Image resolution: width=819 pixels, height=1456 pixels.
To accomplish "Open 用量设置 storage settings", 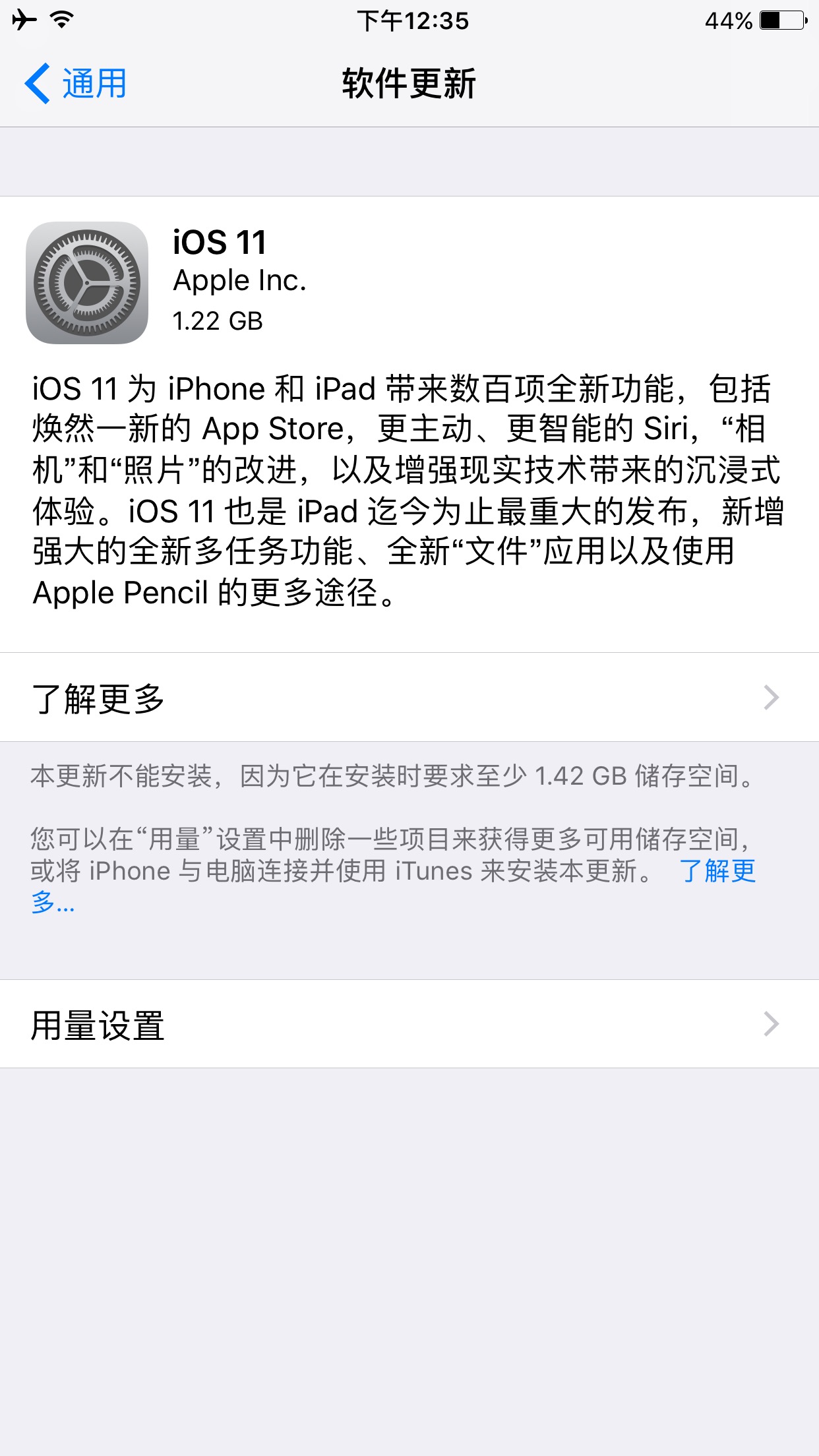I will (x=409, y=1023).
